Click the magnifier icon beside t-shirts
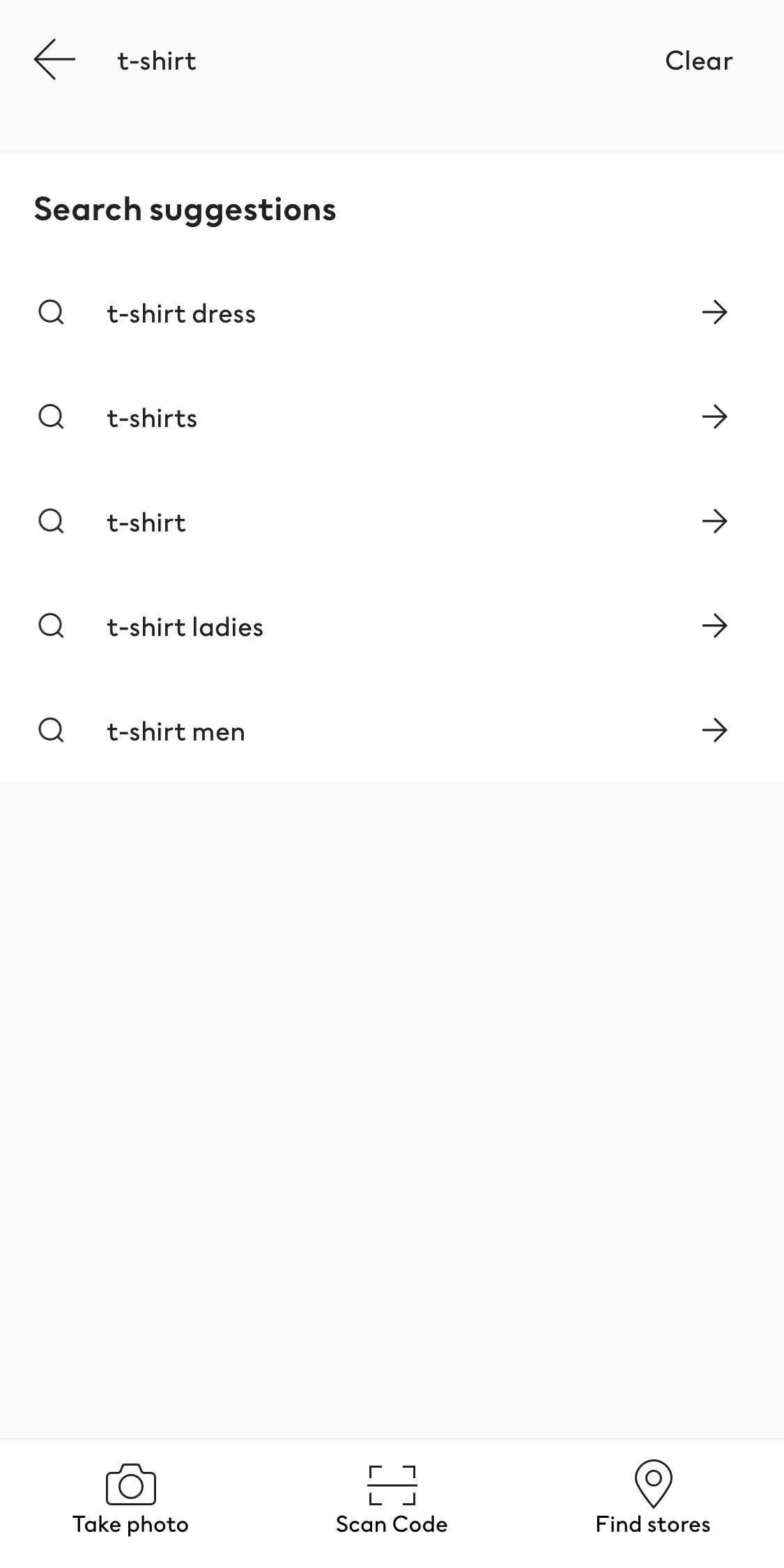The width and height of the screenshot is (784, 1568). [x=52, y=417]
